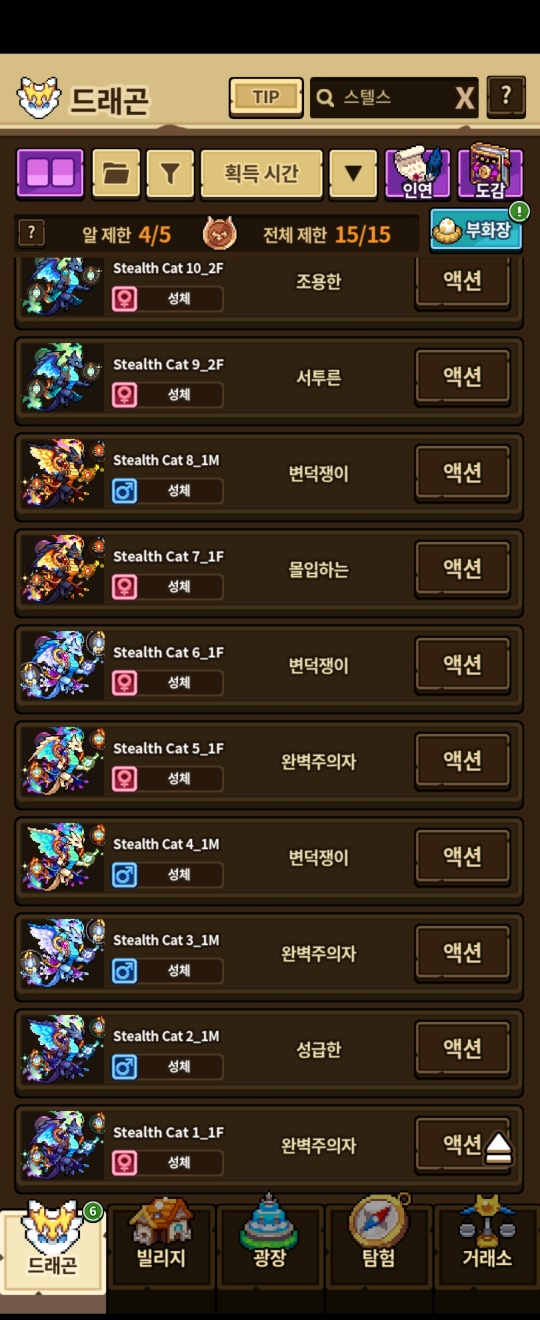The height and width of the screenshot is (1320, 540).
Task: Open the 인연 menu
Action: coord(417,174)
